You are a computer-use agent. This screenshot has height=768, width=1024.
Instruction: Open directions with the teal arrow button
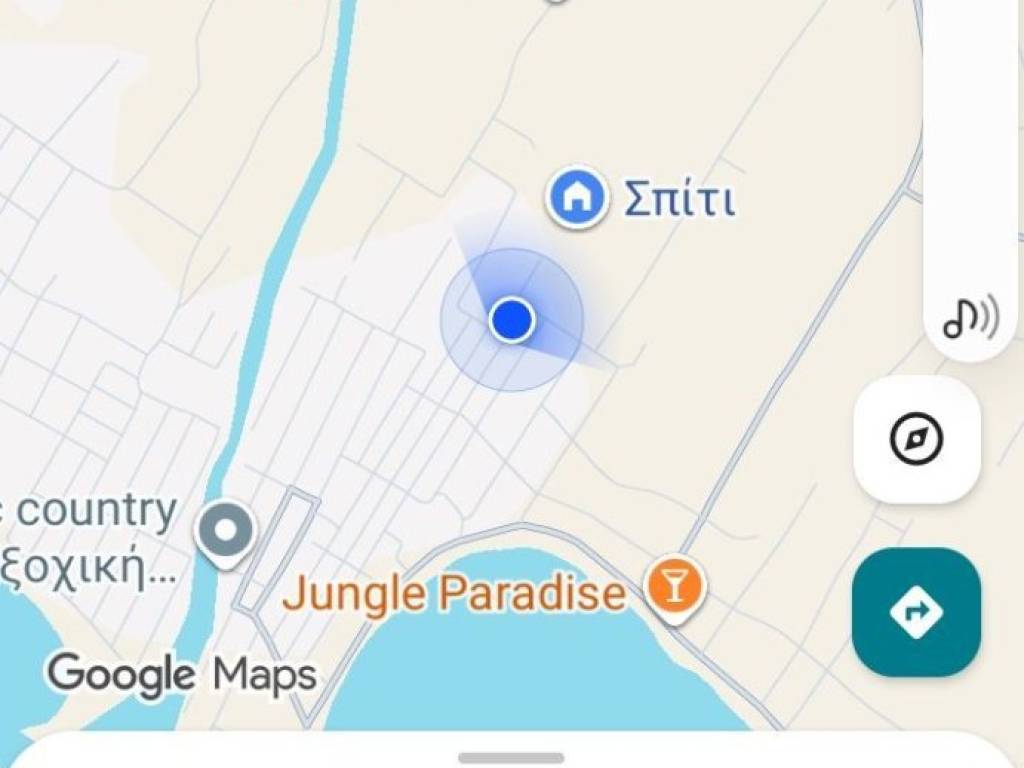click(916, 611)
